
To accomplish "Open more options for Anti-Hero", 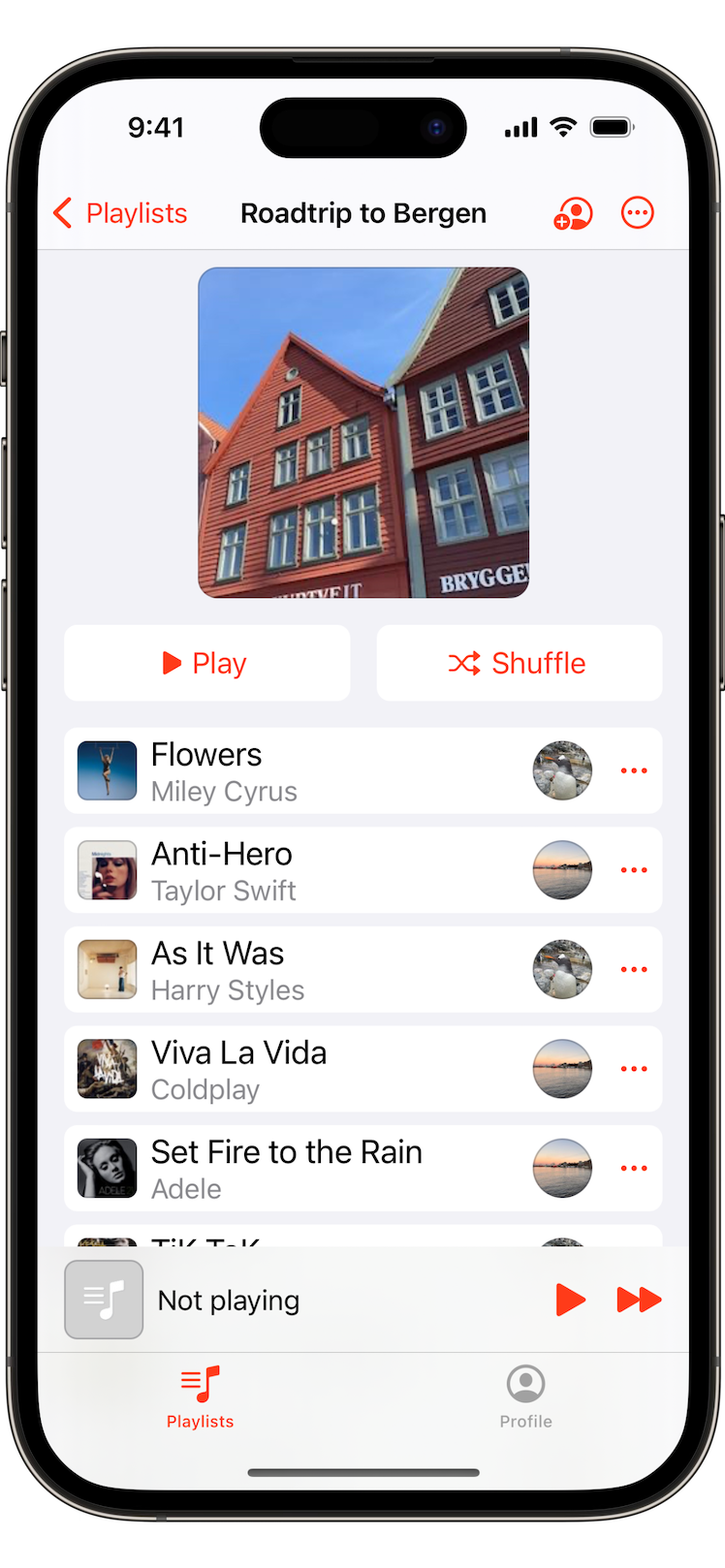I will pos(634,870).
